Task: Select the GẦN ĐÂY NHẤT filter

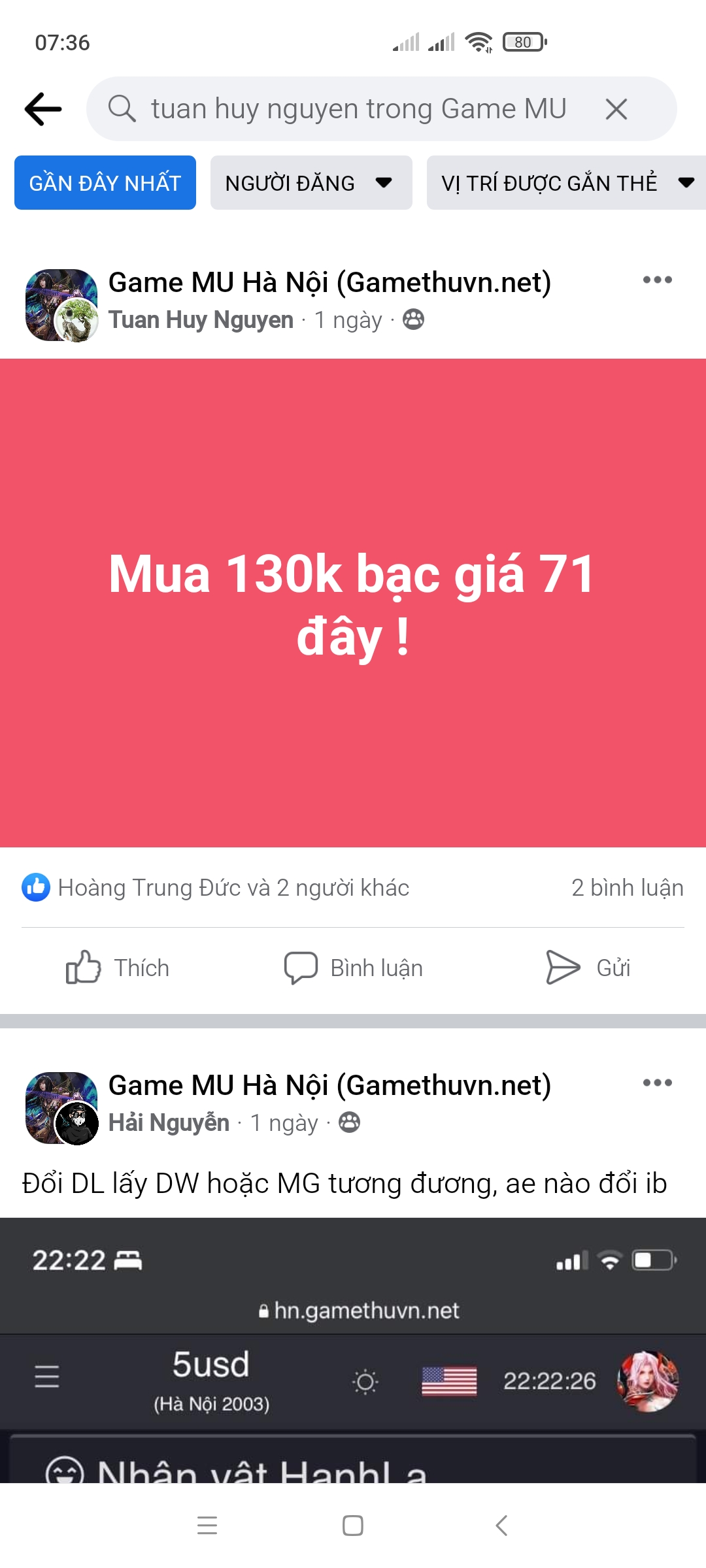Action: click(x=105, y=183)
